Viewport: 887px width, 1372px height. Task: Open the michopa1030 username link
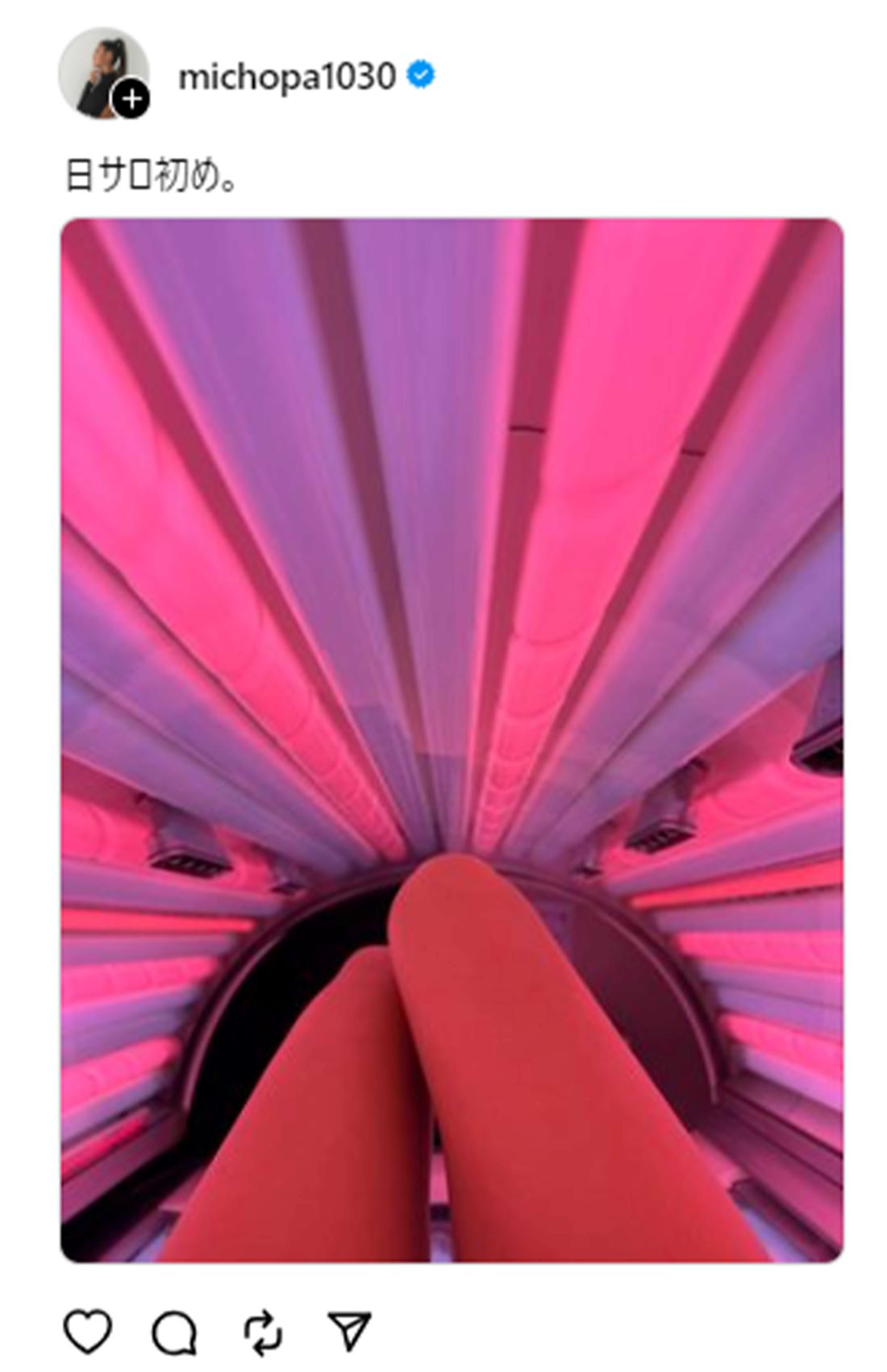point(286,77)
